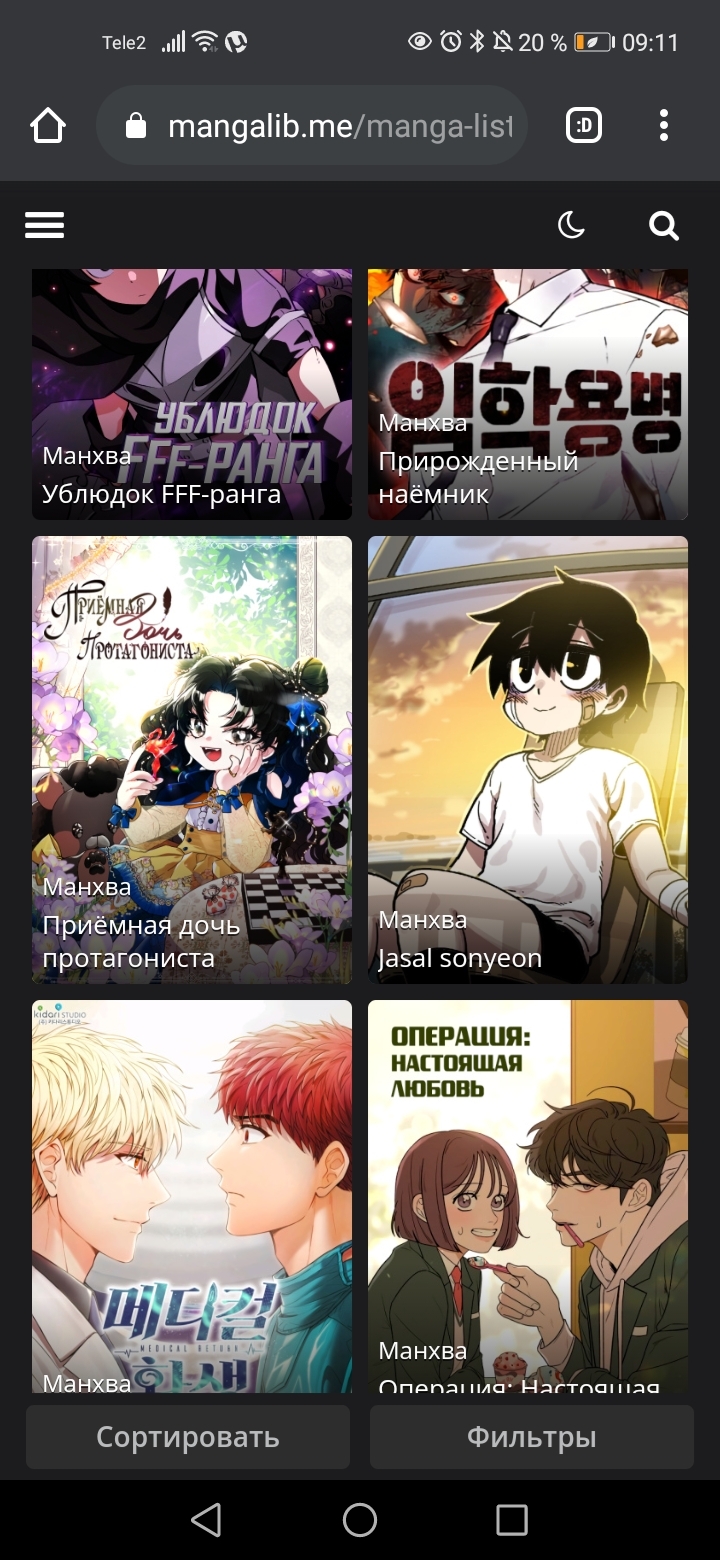Tap the Сортировать button
Viewport: 720px width, 1560px height.
(188, 1437)
